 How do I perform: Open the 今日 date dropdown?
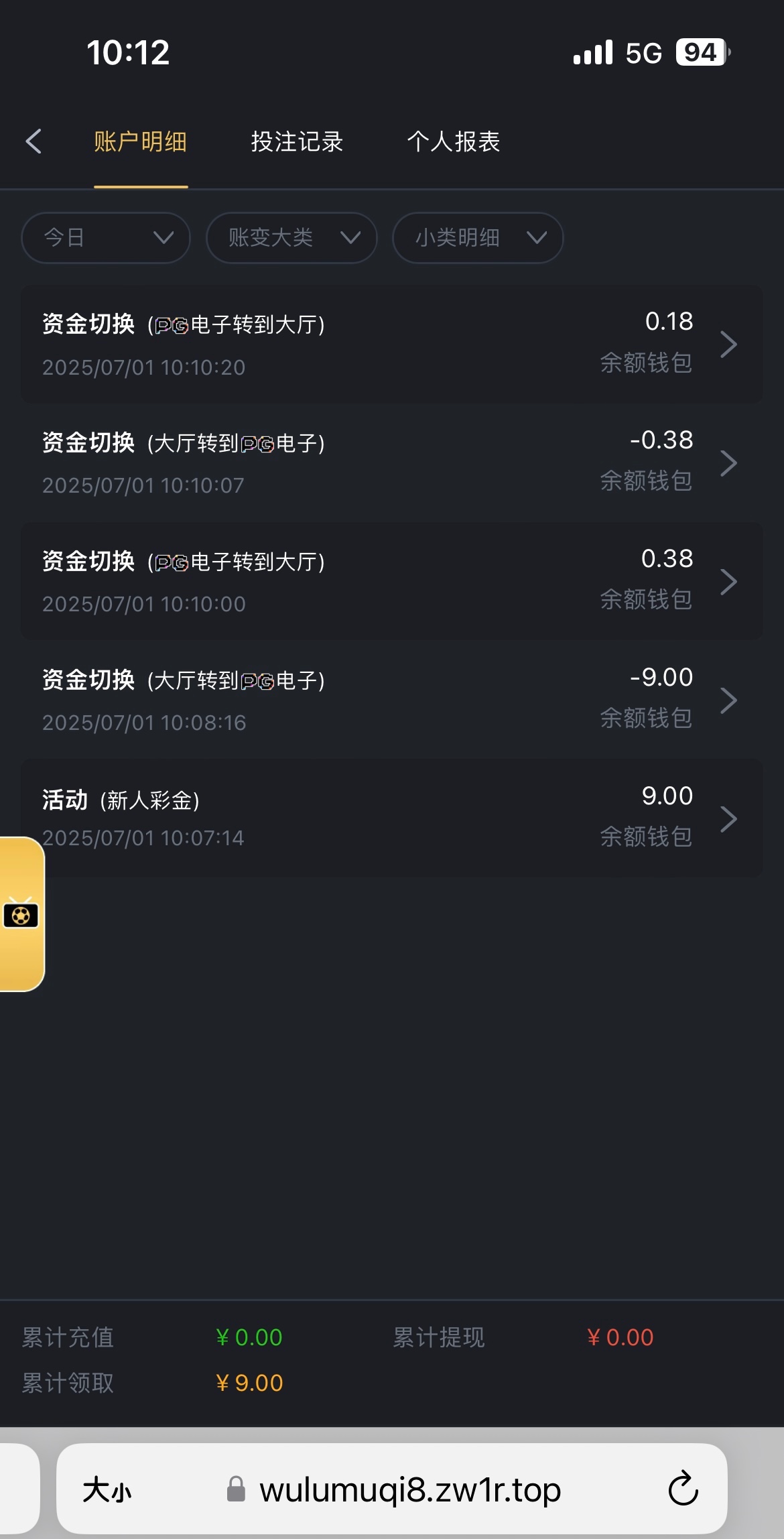pyautogui.click(x=106, y=238)
